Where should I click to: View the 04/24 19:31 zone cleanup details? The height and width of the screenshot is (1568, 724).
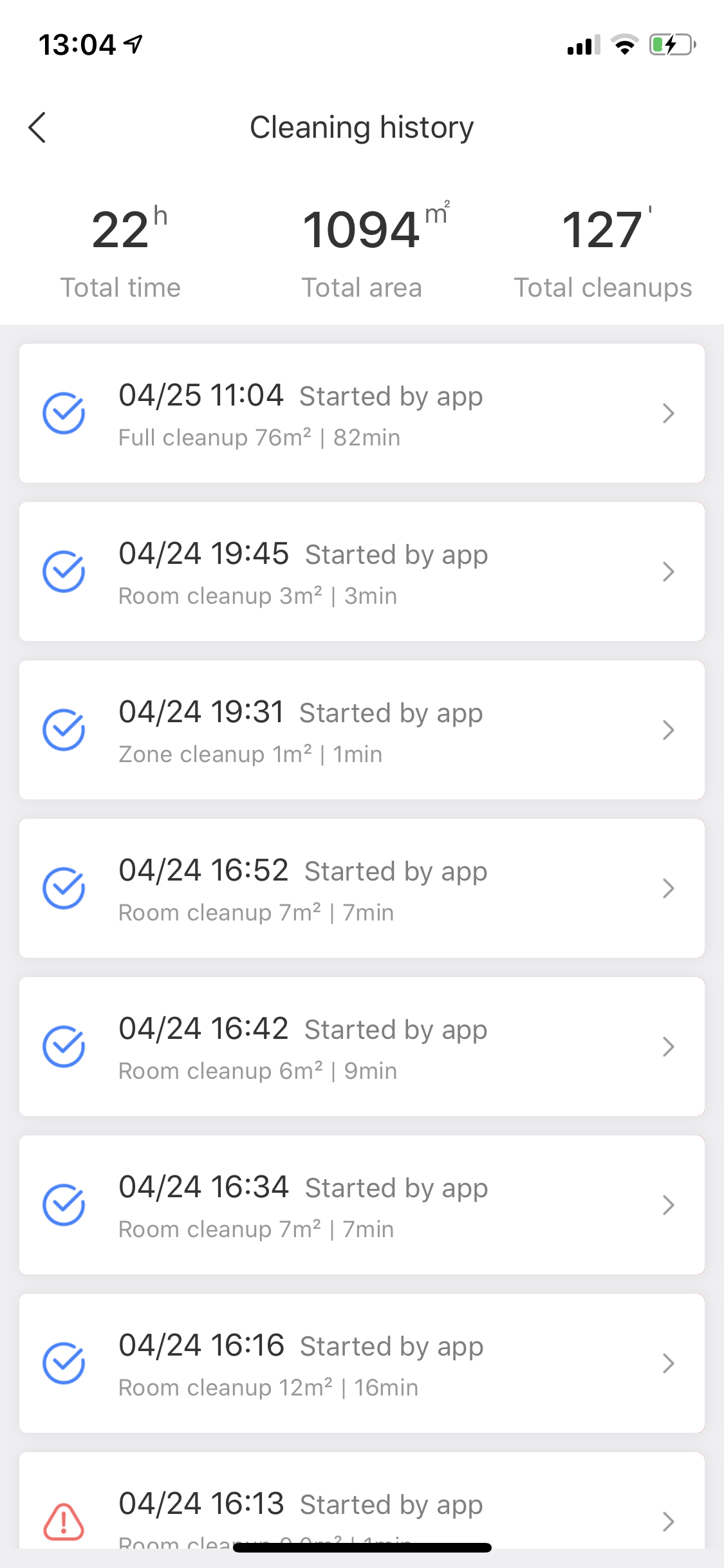coord(362,730)
